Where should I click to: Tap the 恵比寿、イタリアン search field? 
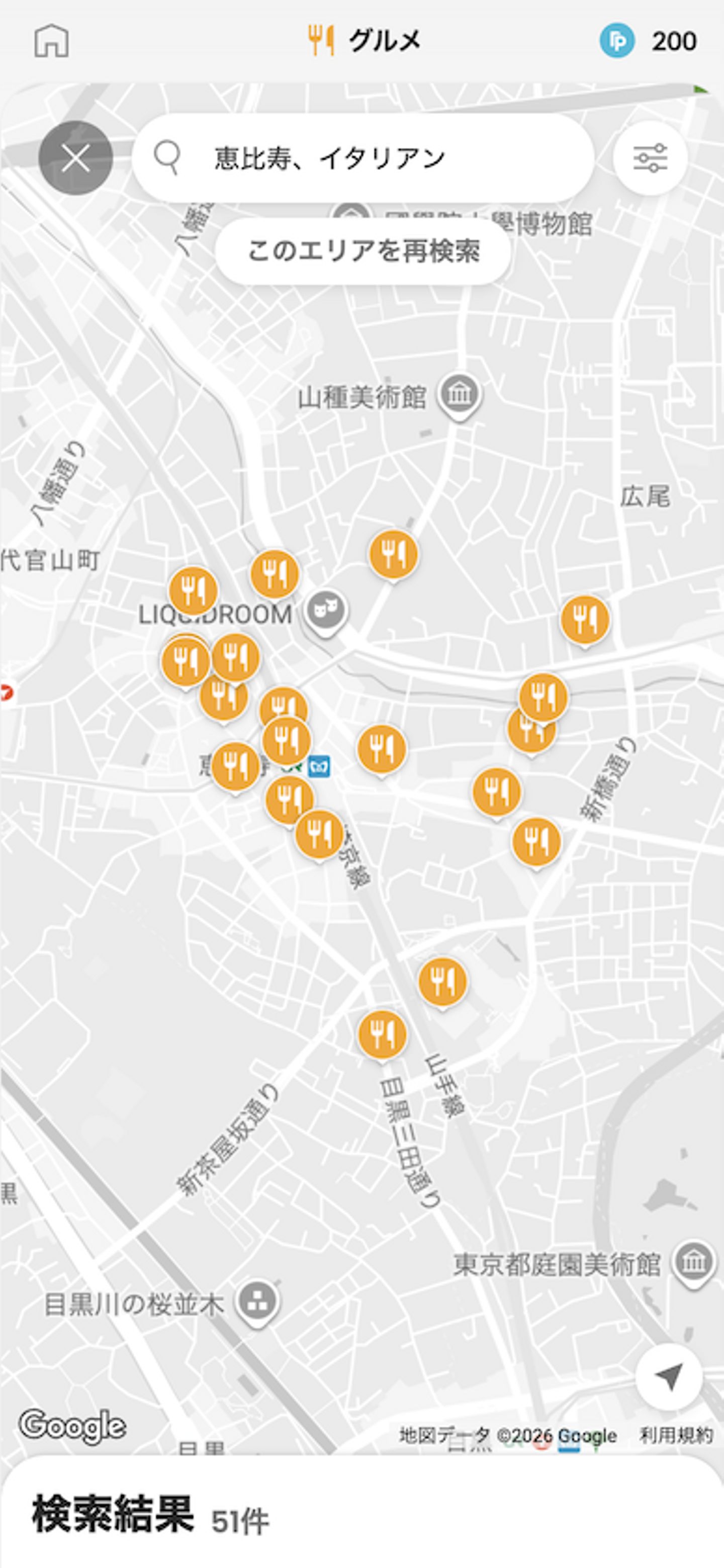click(363, 158)
